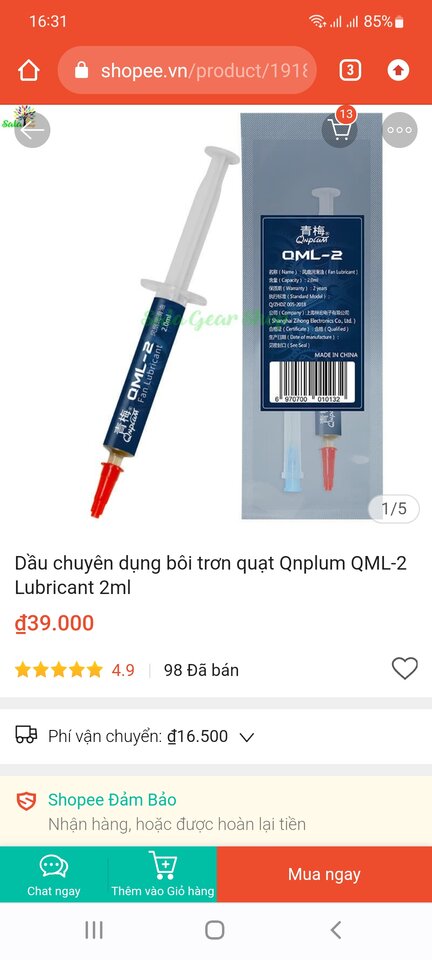432x960 pixels.
Task: Add product to favorites with heart
Action: [404, 668]
